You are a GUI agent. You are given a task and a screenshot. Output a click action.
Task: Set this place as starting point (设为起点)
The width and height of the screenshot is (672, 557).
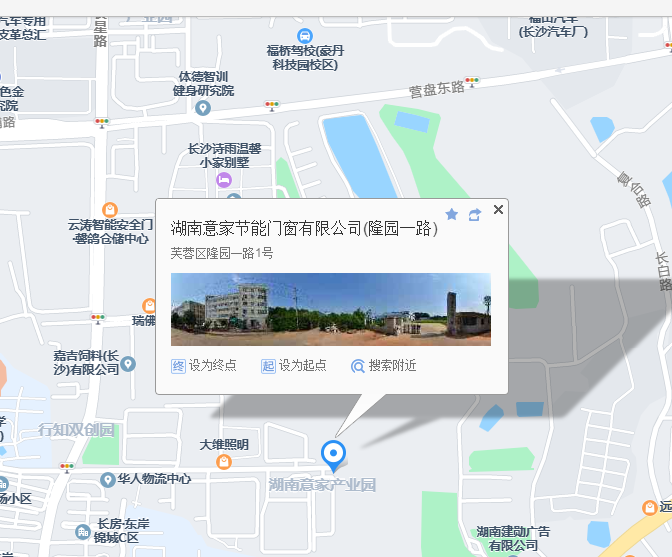[294, 366]
